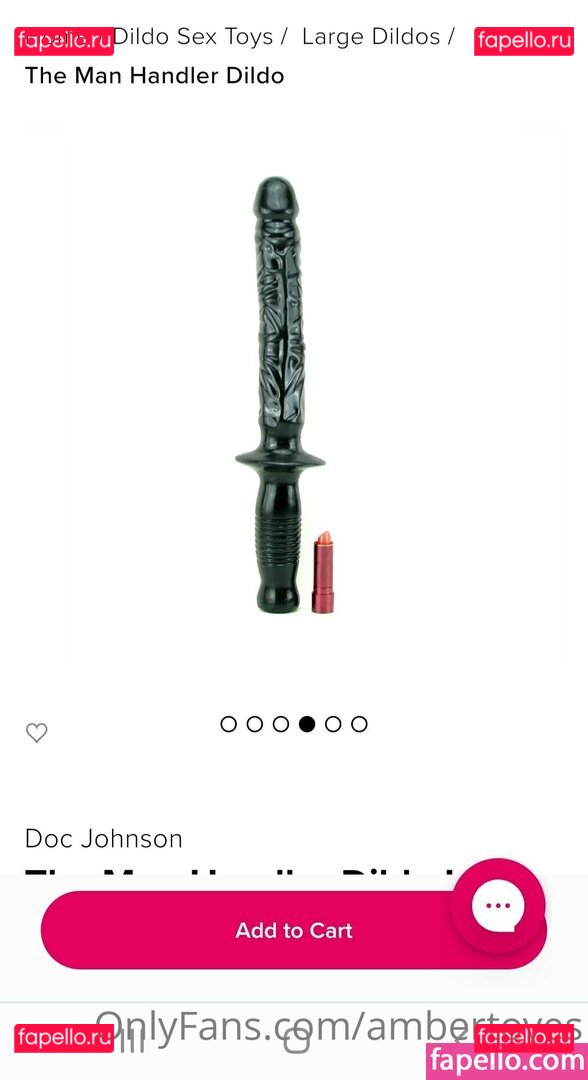Add the Man Handler to cart
This screenshot has width=588, height=1080.
293,930
